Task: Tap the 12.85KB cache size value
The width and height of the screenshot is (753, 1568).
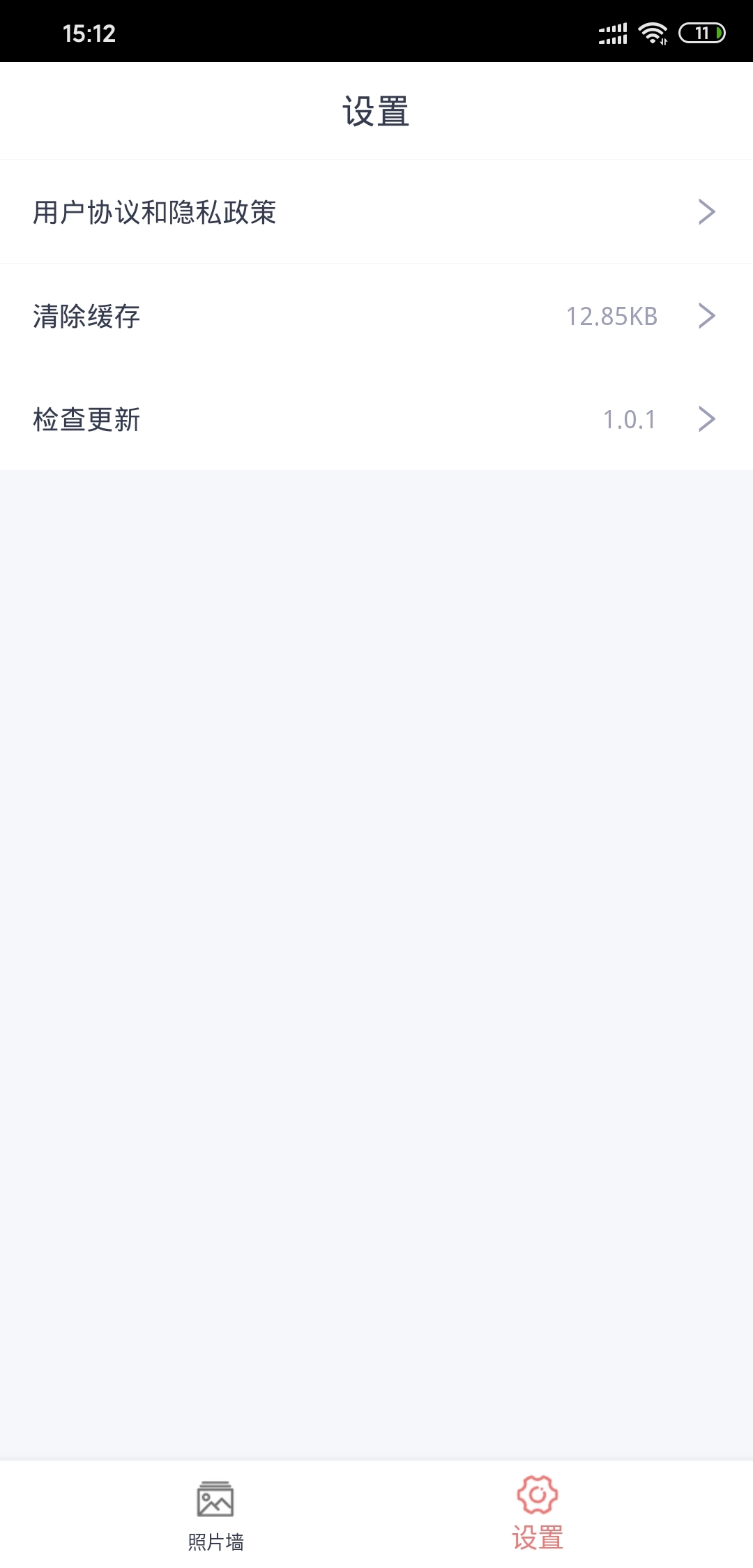Action: pyautogui.click(x=612, y=316)
